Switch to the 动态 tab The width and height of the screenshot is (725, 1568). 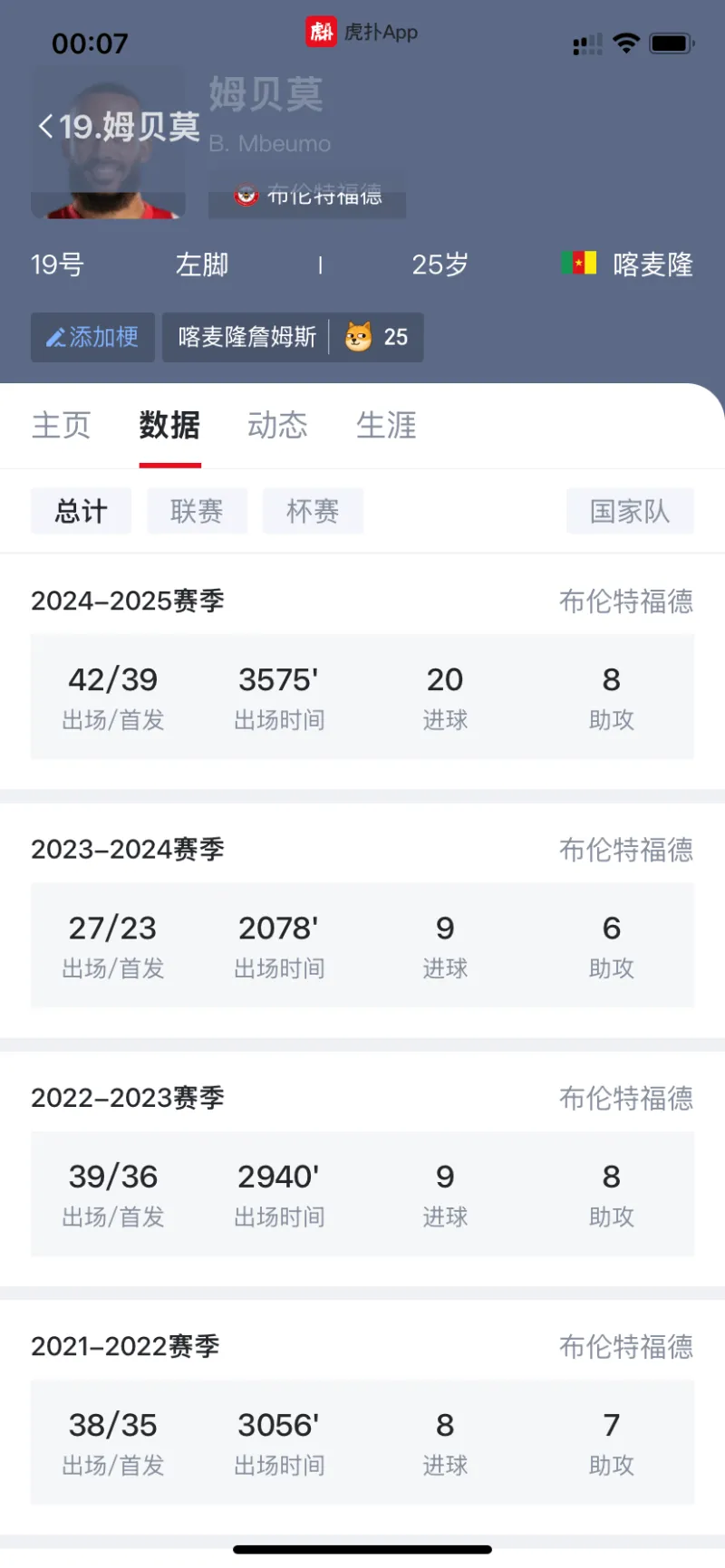click(x=278, y=425)
